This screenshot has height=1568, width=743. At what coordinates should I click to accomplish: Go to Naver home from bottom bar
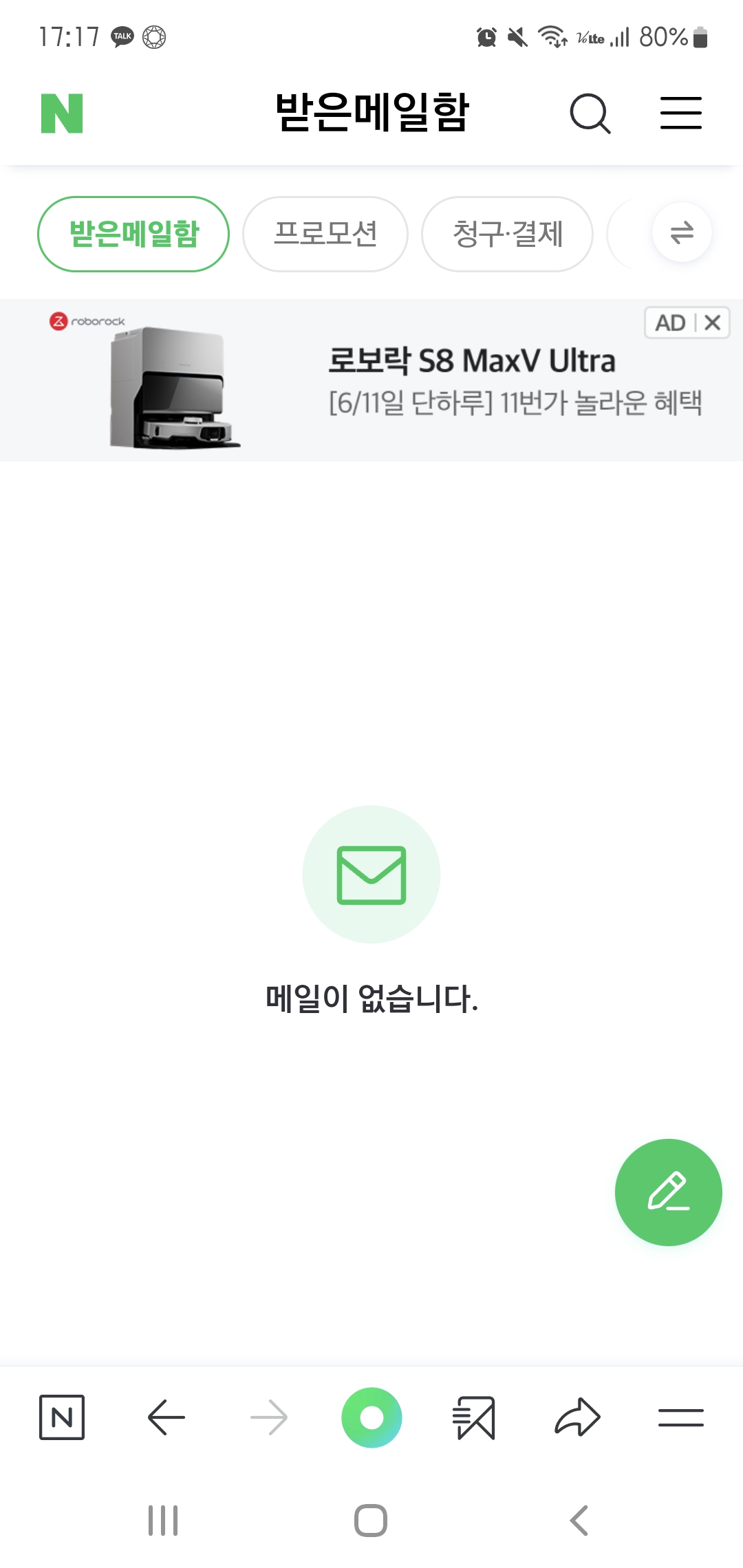pyautogui.click(x=62, y=1417)
